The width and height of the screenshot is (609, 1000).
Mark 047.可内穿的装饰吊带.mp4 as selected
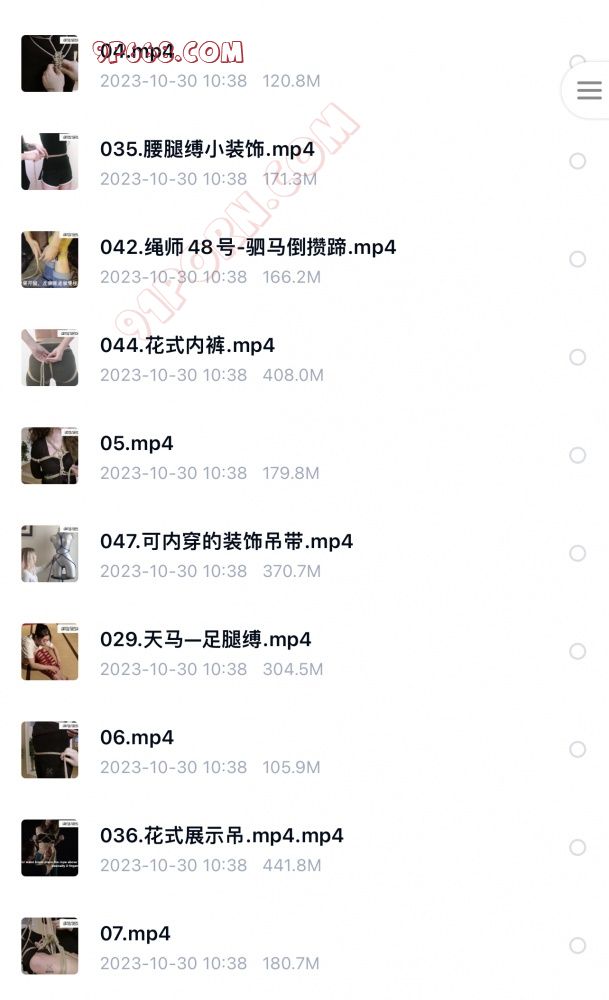pos(577,553)
